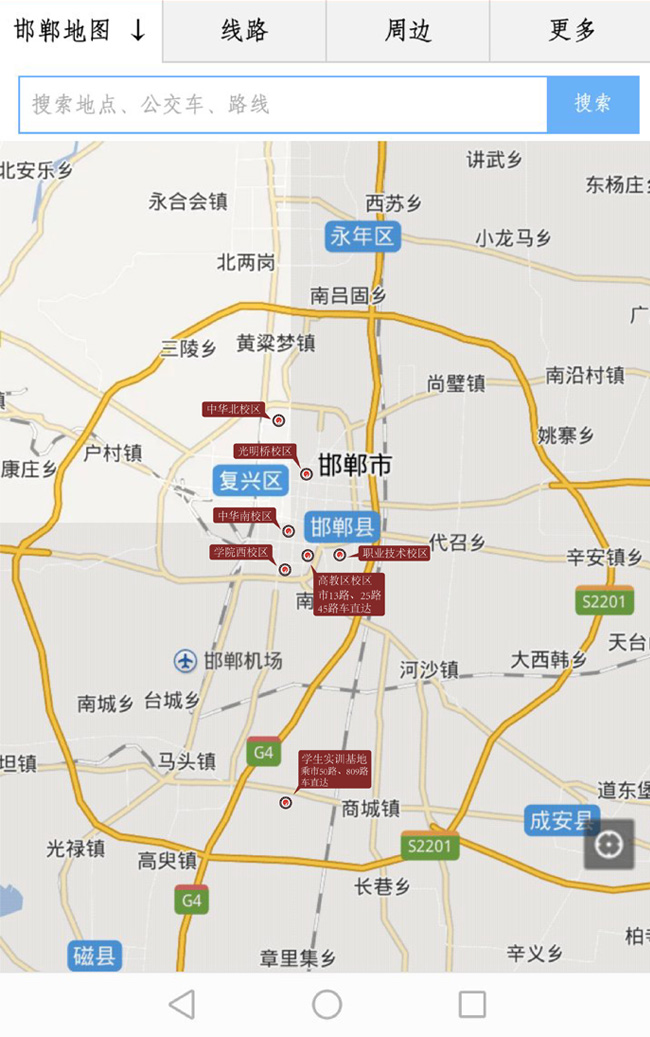Tap the 职业技术校区 map marker

(340, 554)
